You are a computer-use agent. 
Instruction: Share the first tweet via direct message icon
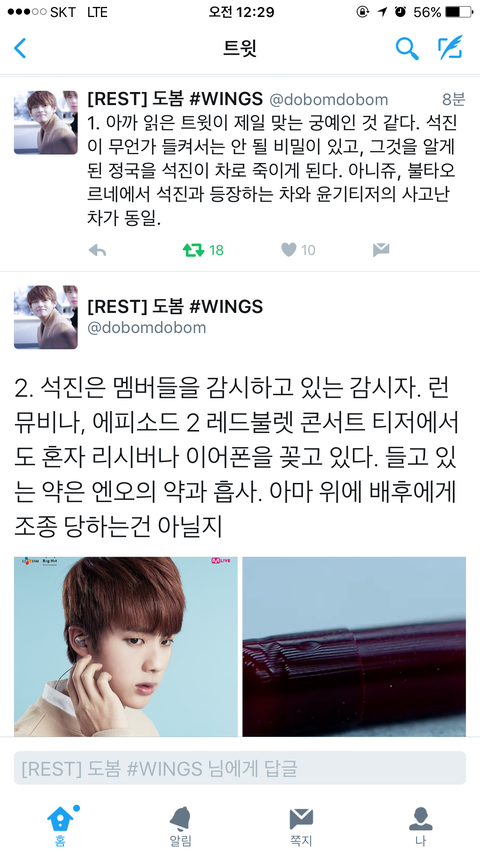tap(381, 250)
